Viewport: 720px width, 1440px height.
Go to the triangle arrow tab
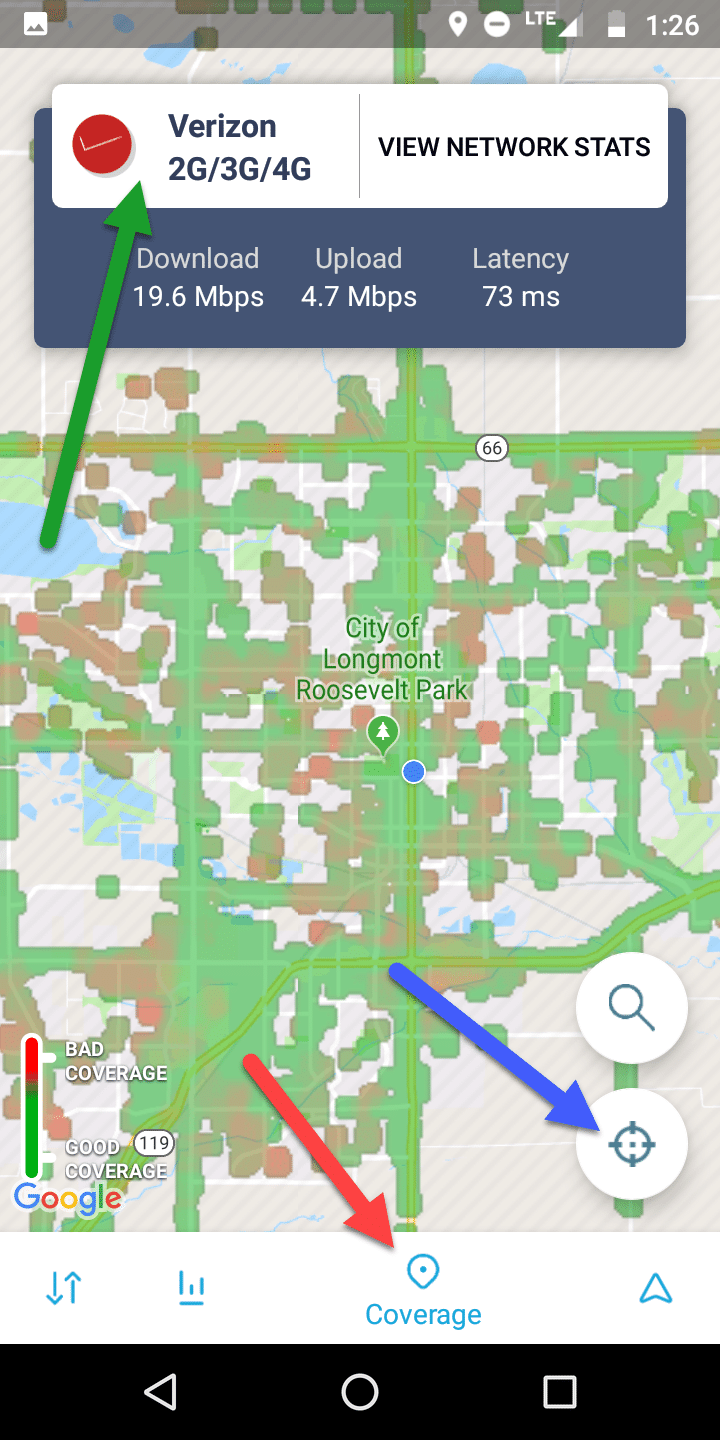point(655,1289)
